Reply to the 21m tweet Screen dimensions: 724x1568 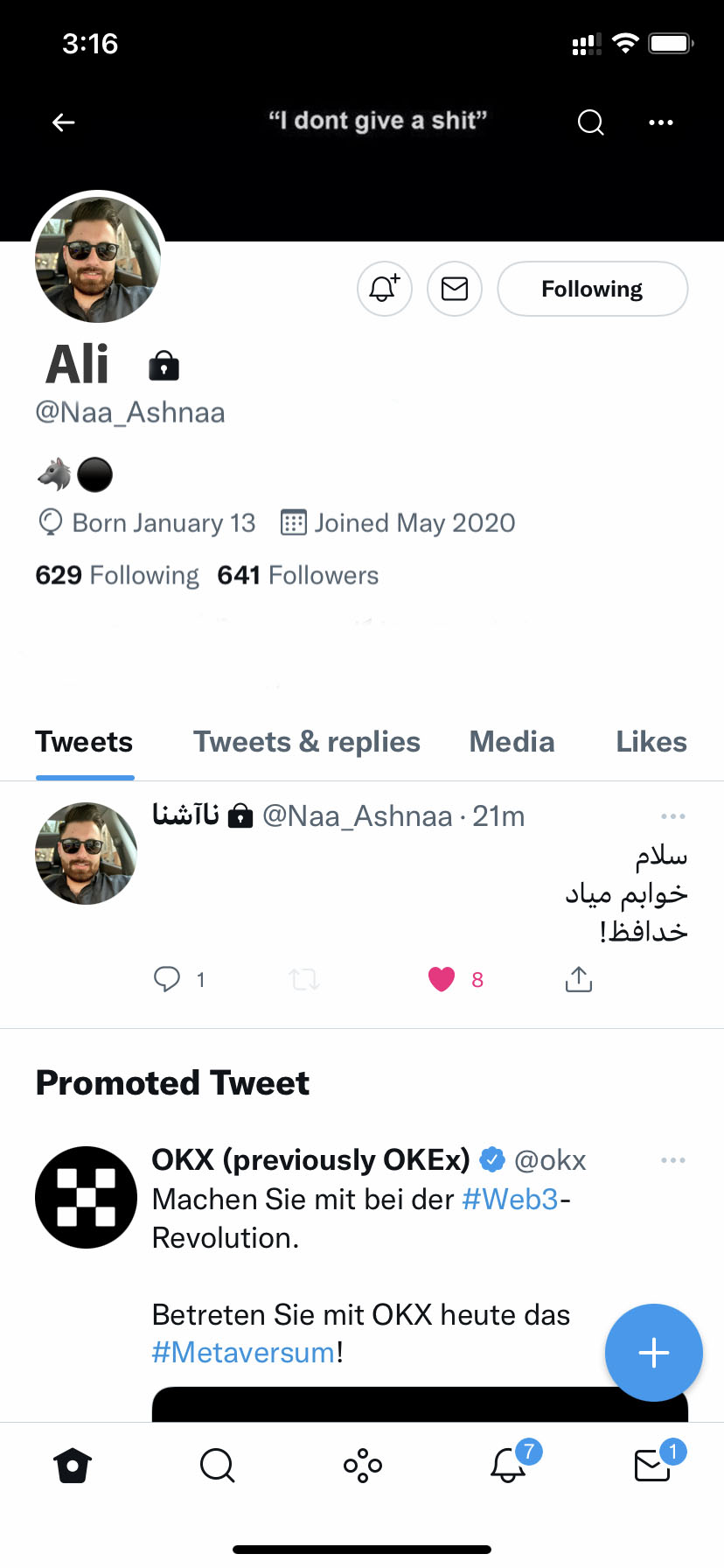tap(167, 979)
